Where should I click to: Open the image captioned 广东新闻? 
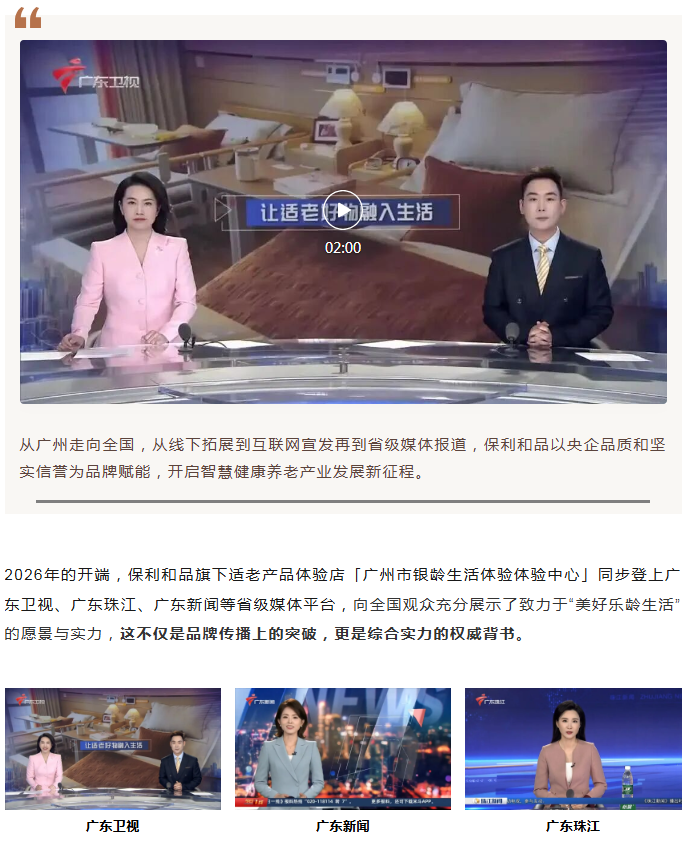point(343,748)
